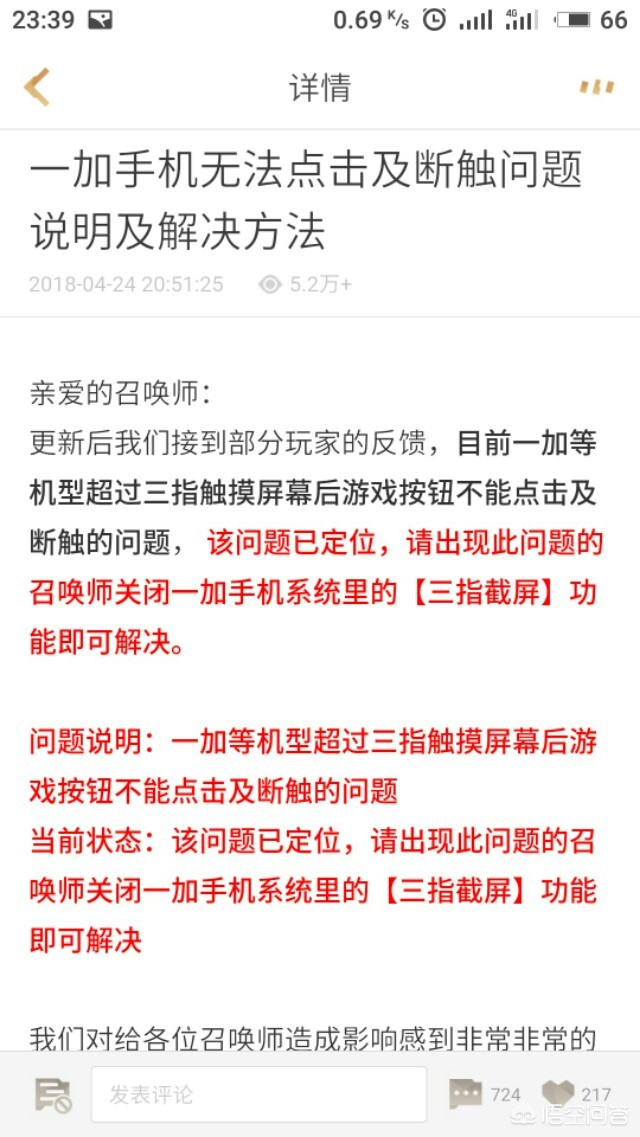Open the three-dot more options menu

click(x=596, y=88)
